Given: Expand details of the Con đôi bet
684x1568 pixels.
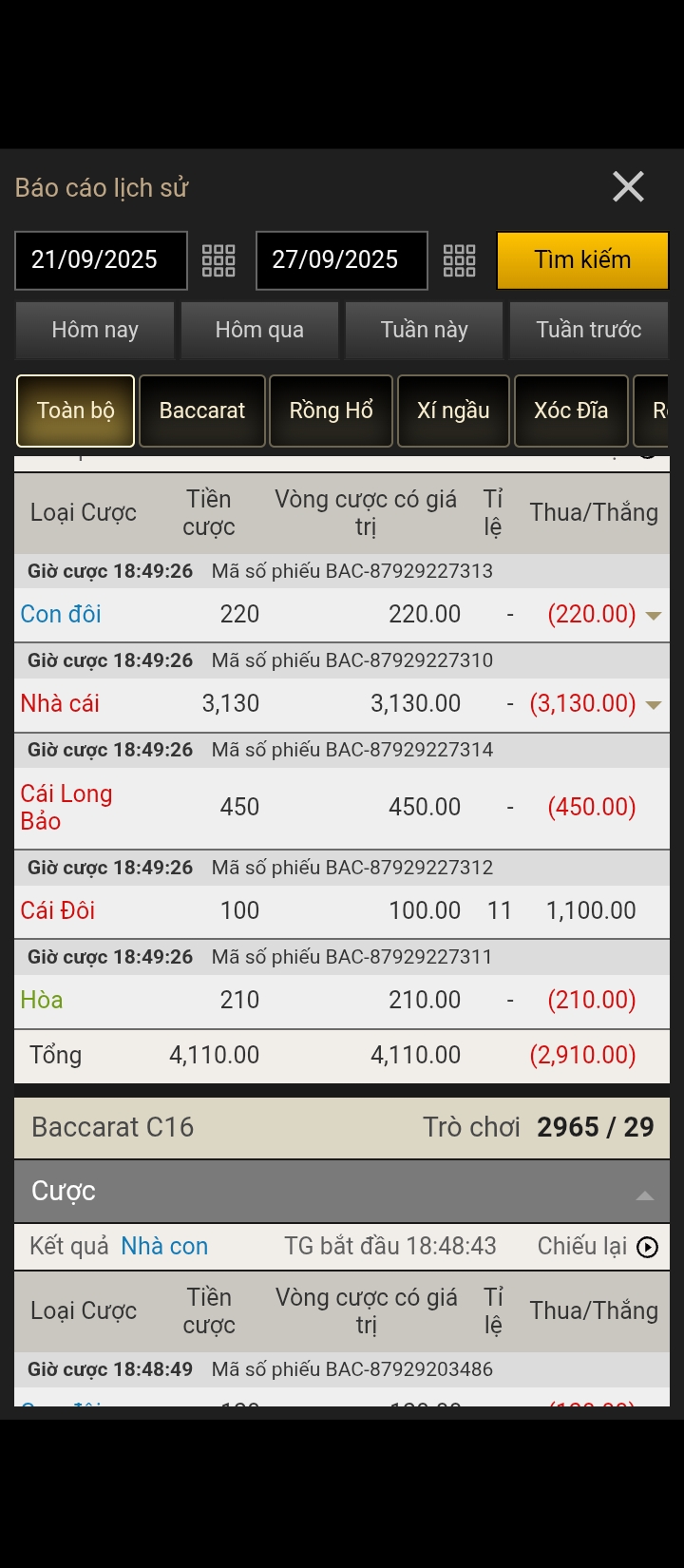Looking at the screenshot, I should coord(654,616).
